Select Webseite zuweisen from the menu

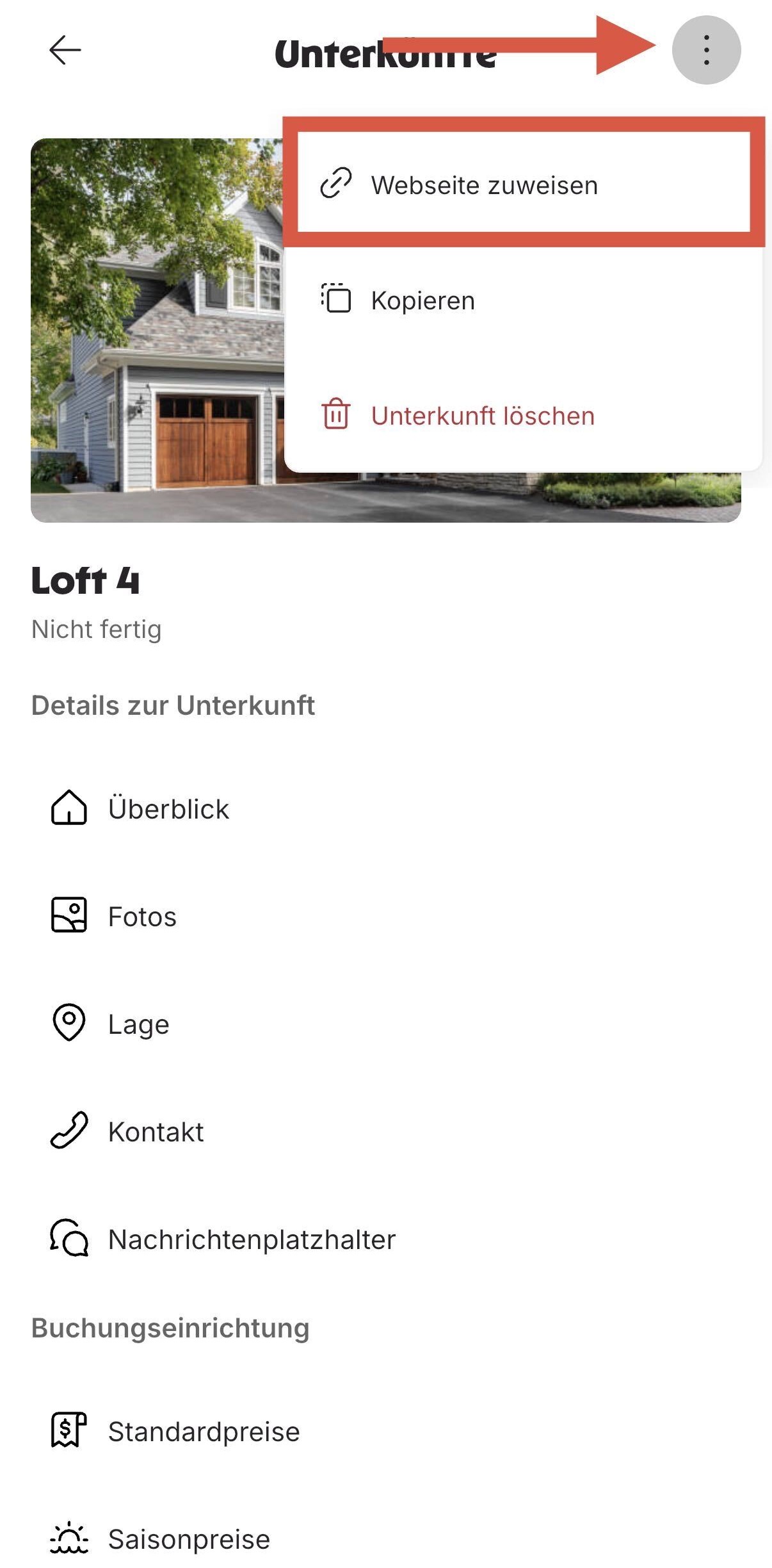523,184
